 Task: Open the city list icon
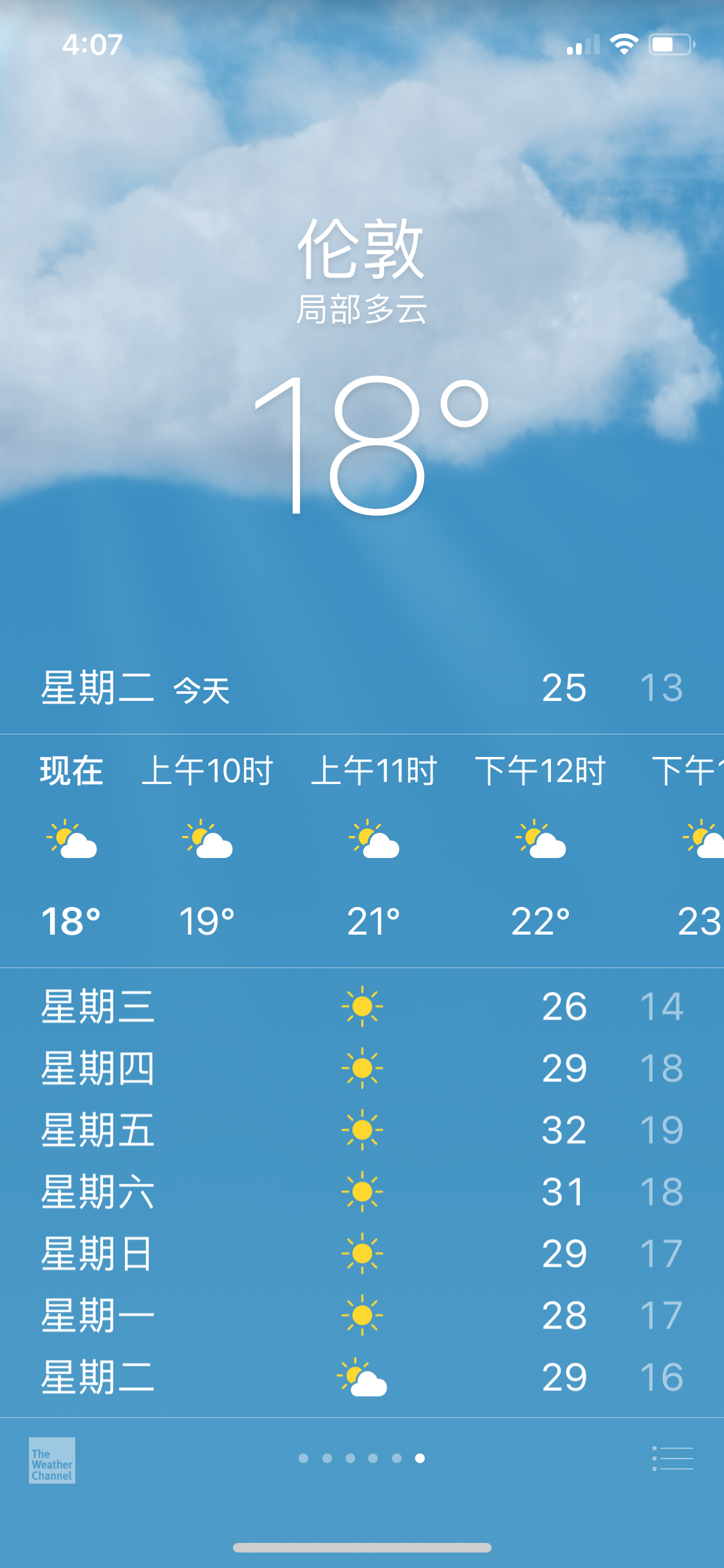pyautogui.click(x=673, y=1459)
